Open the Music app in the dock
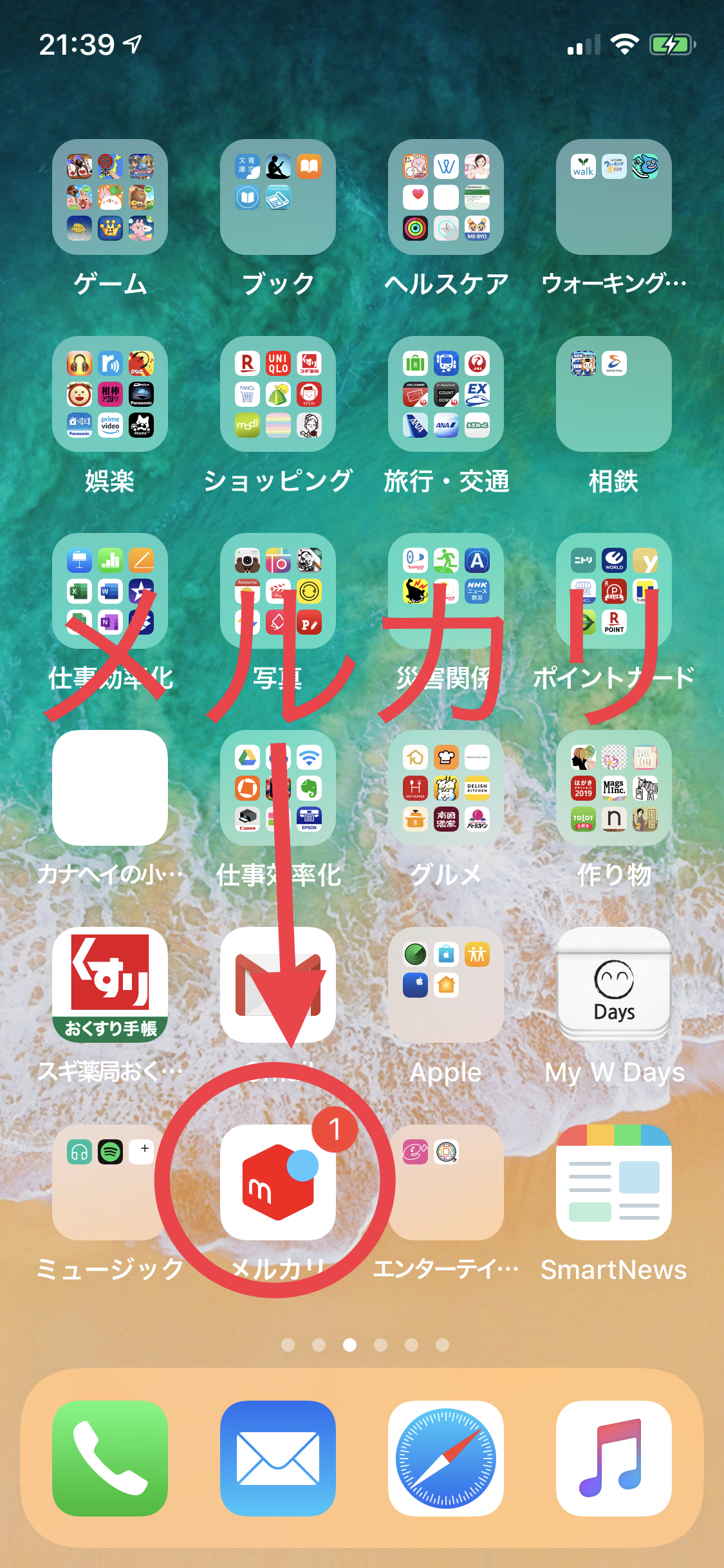Image resolution: width=724 pixels, height=1568 pixels. click(x=613, y=1458)
